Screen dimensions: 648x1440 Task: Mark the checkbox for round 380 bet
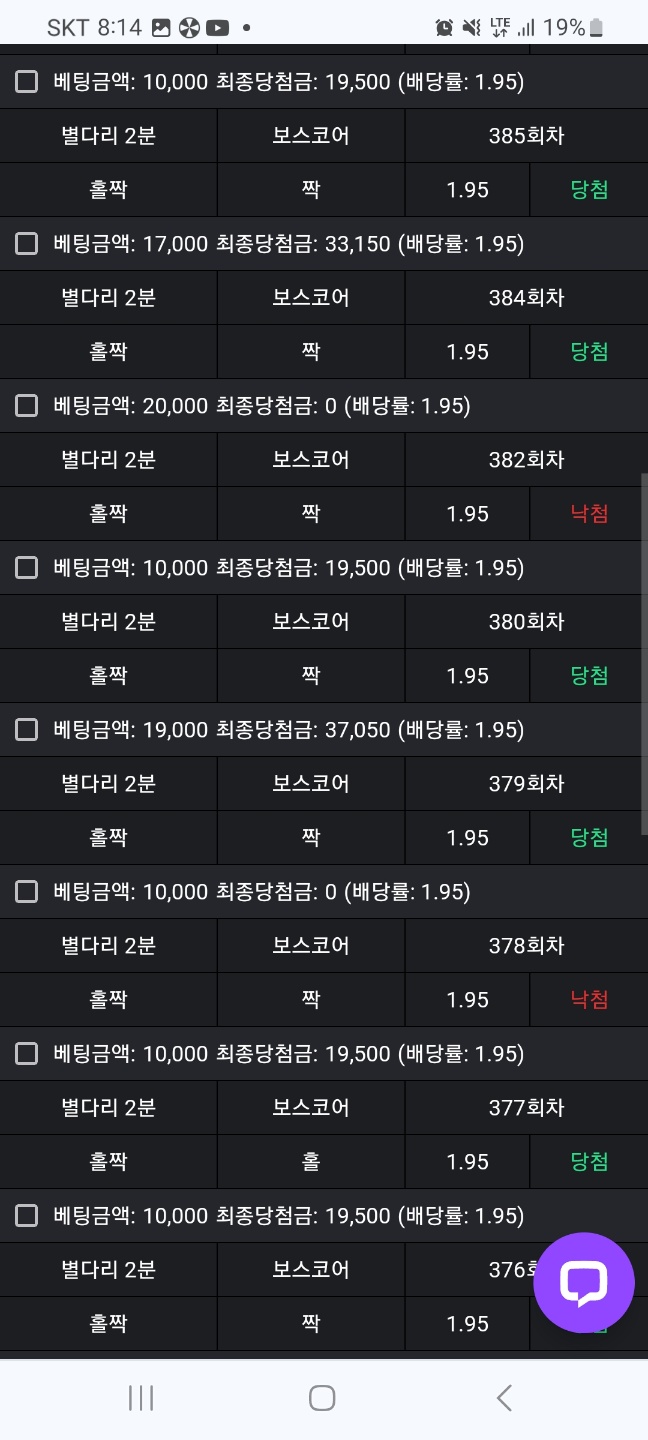27,568
